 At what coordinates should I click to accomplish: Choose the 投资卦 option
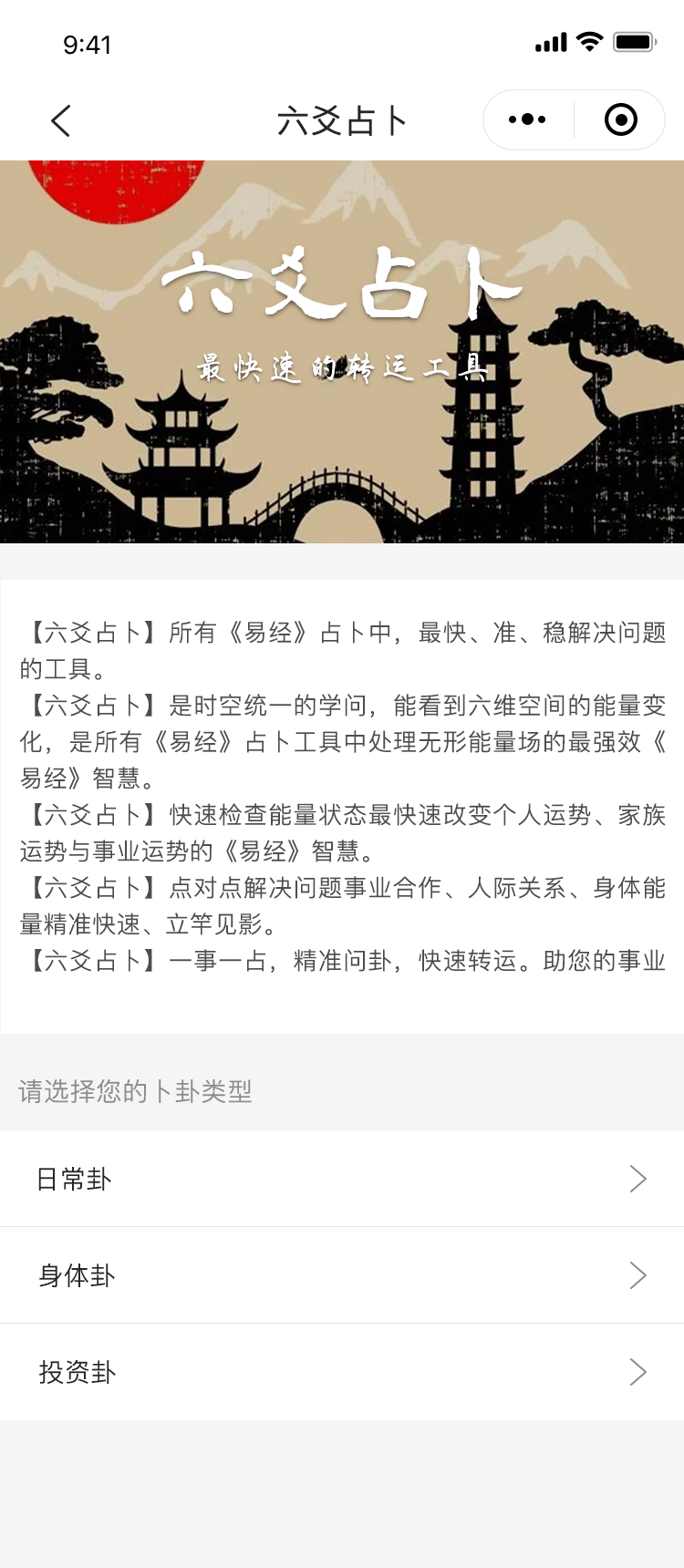(x=342, y=1372)
